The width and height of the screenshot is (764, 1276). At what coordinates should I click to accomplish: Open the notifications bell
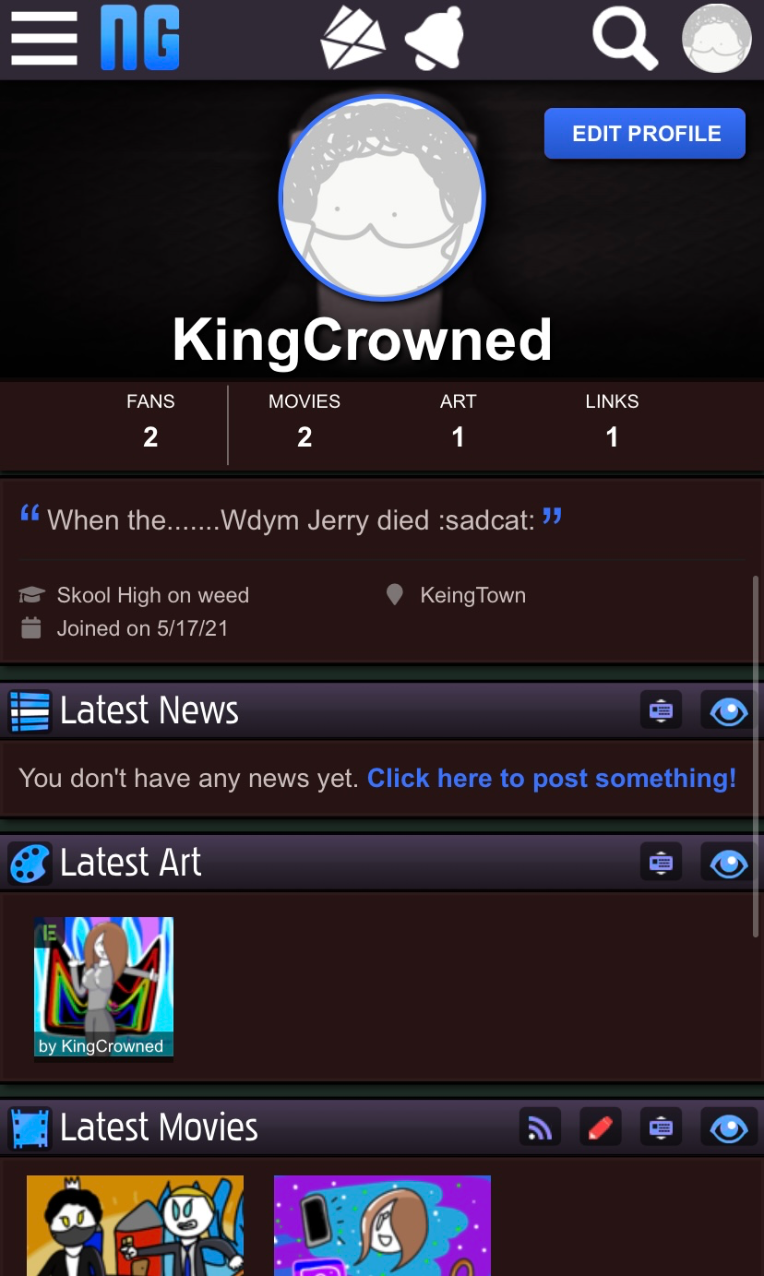434,39
